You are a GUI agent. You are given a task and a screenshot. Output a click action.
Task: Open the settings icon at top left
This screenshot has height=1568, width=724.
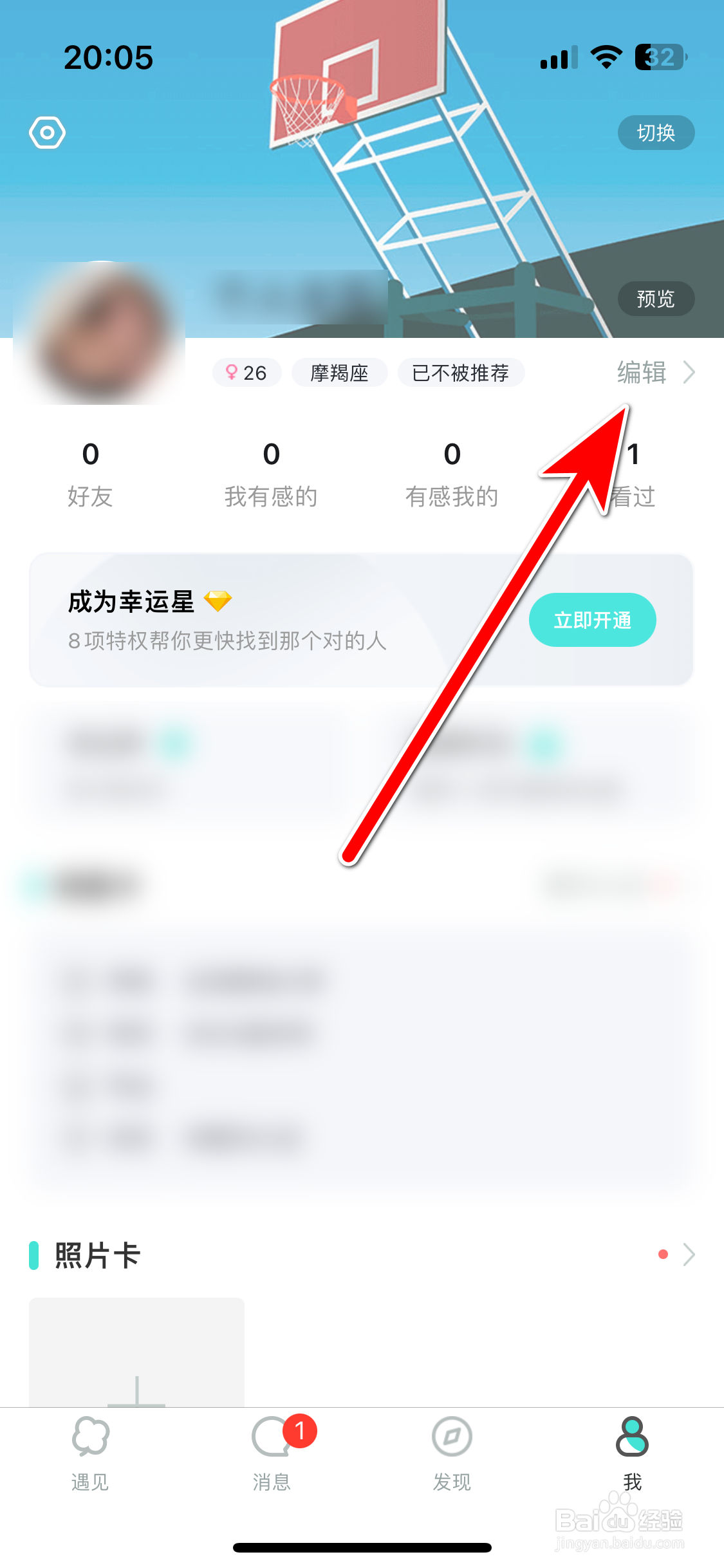(x=48, y=133)
